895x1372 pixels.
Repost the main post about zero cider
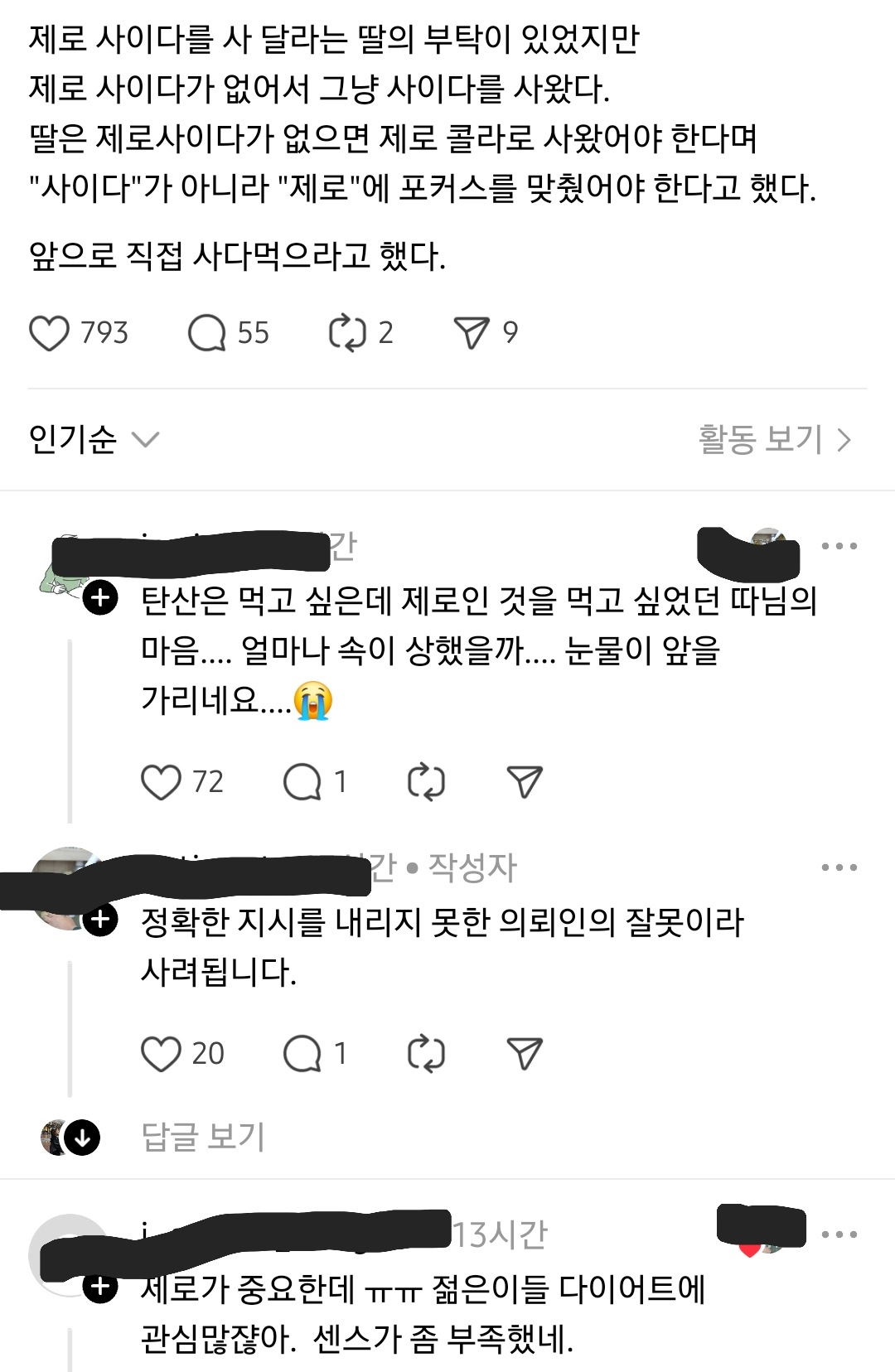pos(347,333)
